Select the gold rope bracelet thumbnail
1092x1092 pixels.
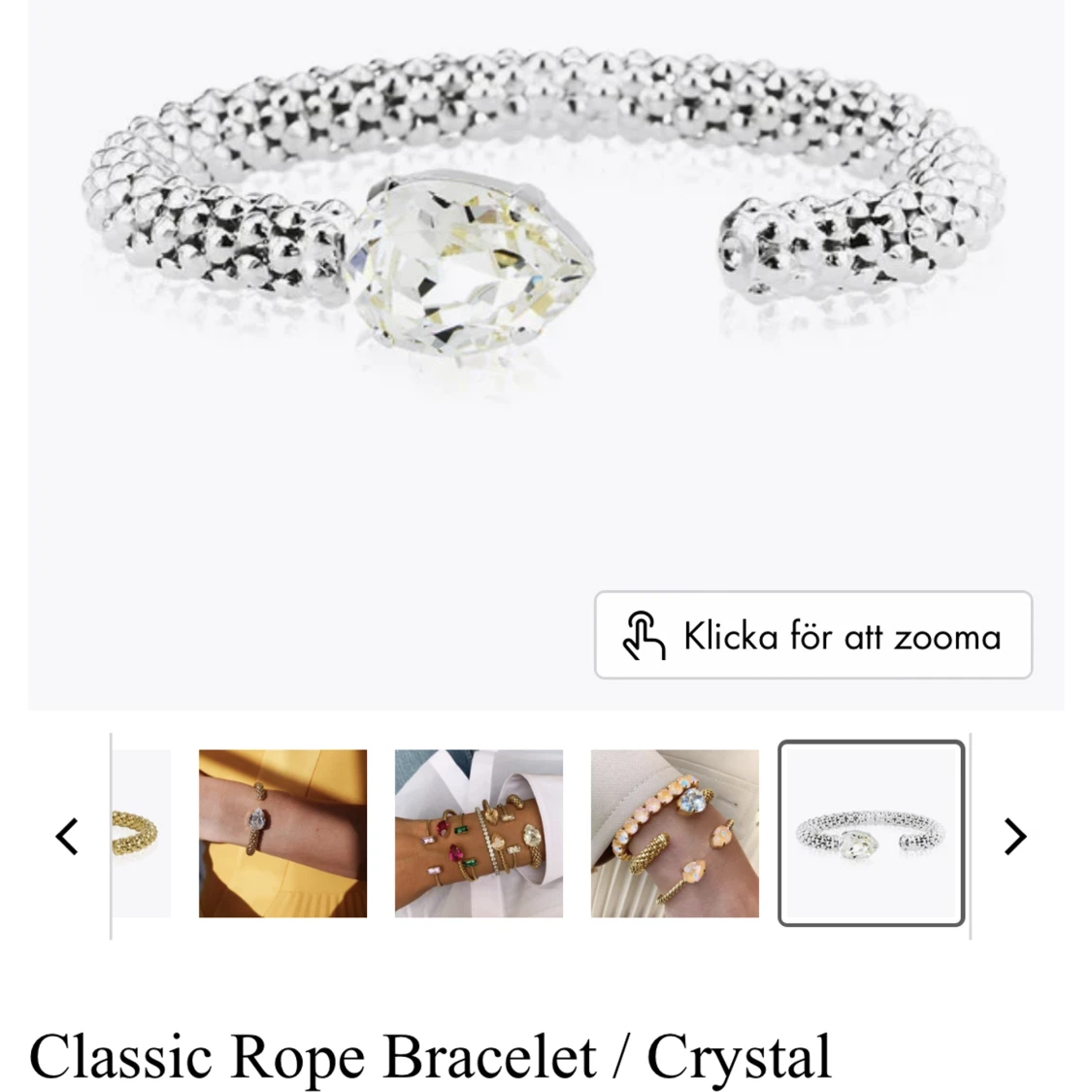pos(142,834)
